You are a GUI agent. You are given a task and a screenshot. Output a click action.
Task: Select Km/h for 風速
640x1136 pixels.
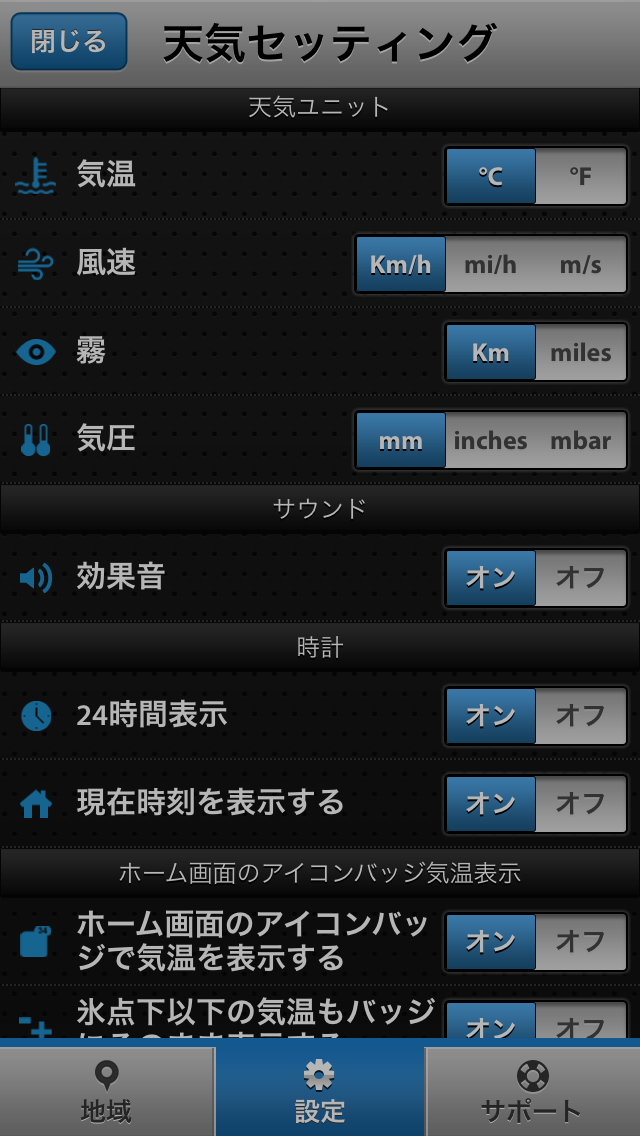tap(401, 264)
